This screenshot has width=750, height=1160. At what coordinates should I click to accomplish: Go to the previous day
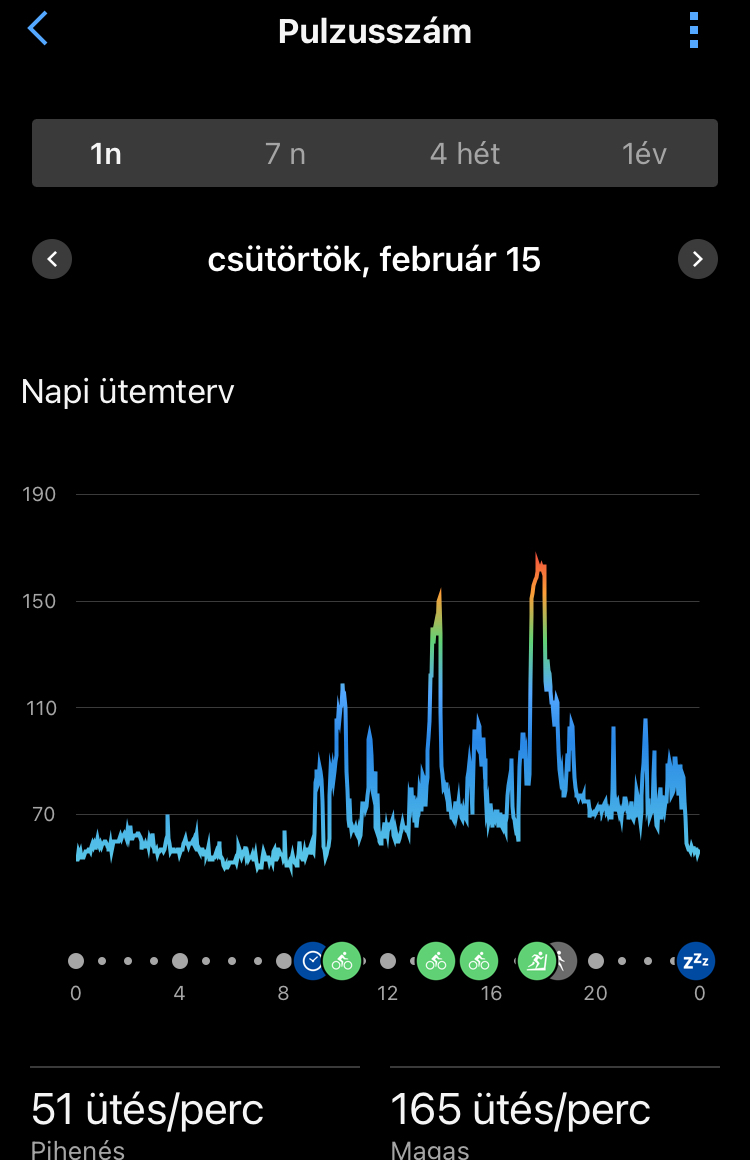[x=52, y=260]
